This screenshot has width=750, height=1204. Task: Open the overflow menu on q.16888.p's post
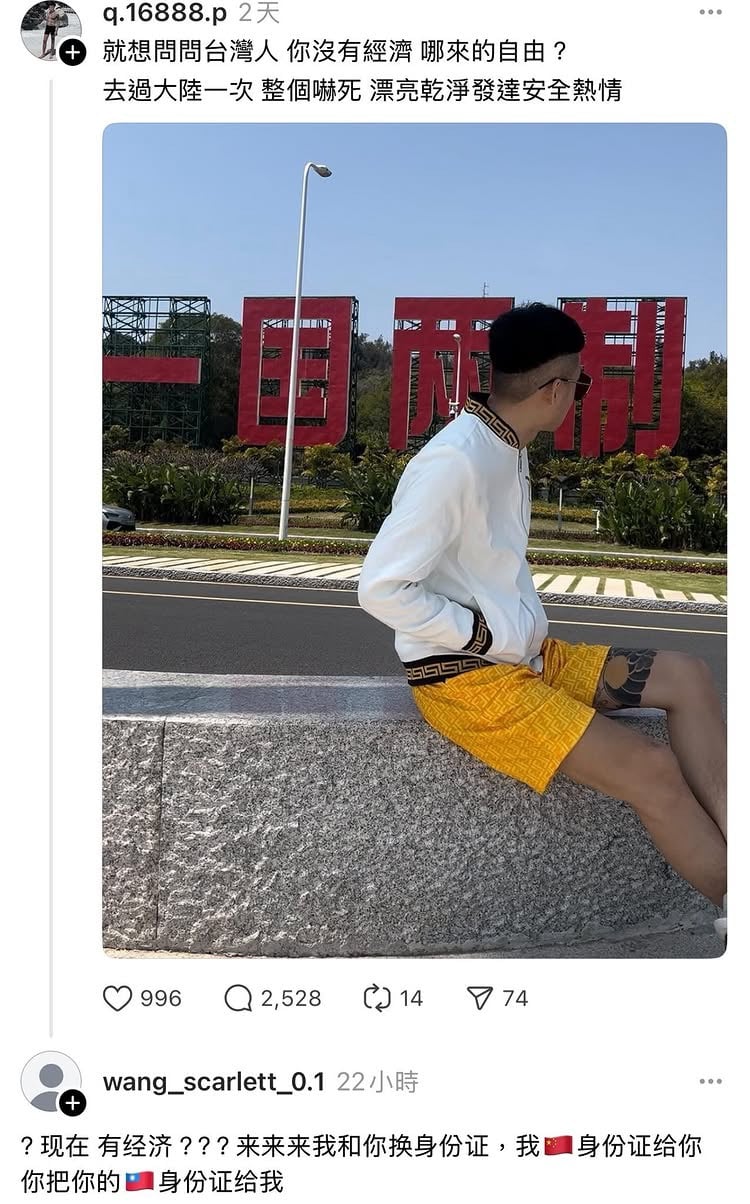click(x=710, y=13)
